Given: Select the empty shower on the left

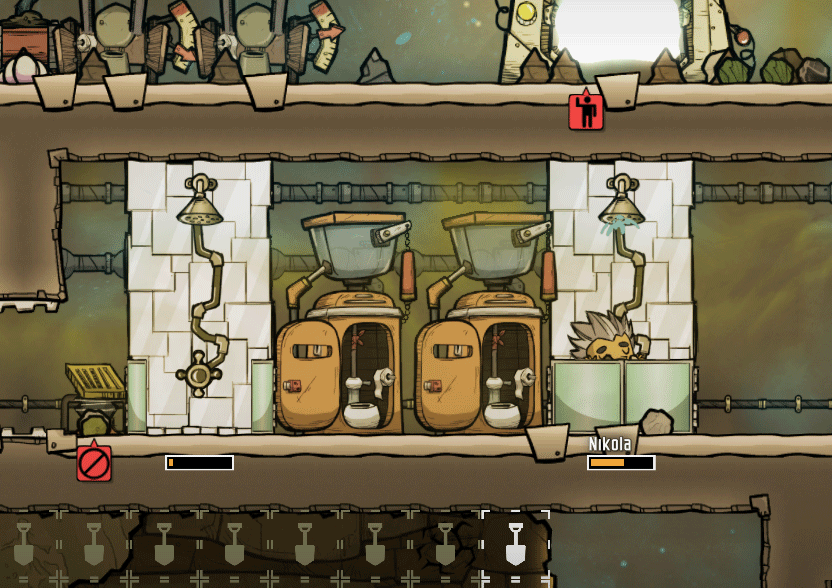Looking at the screenshot, I should tap(199, 300).
